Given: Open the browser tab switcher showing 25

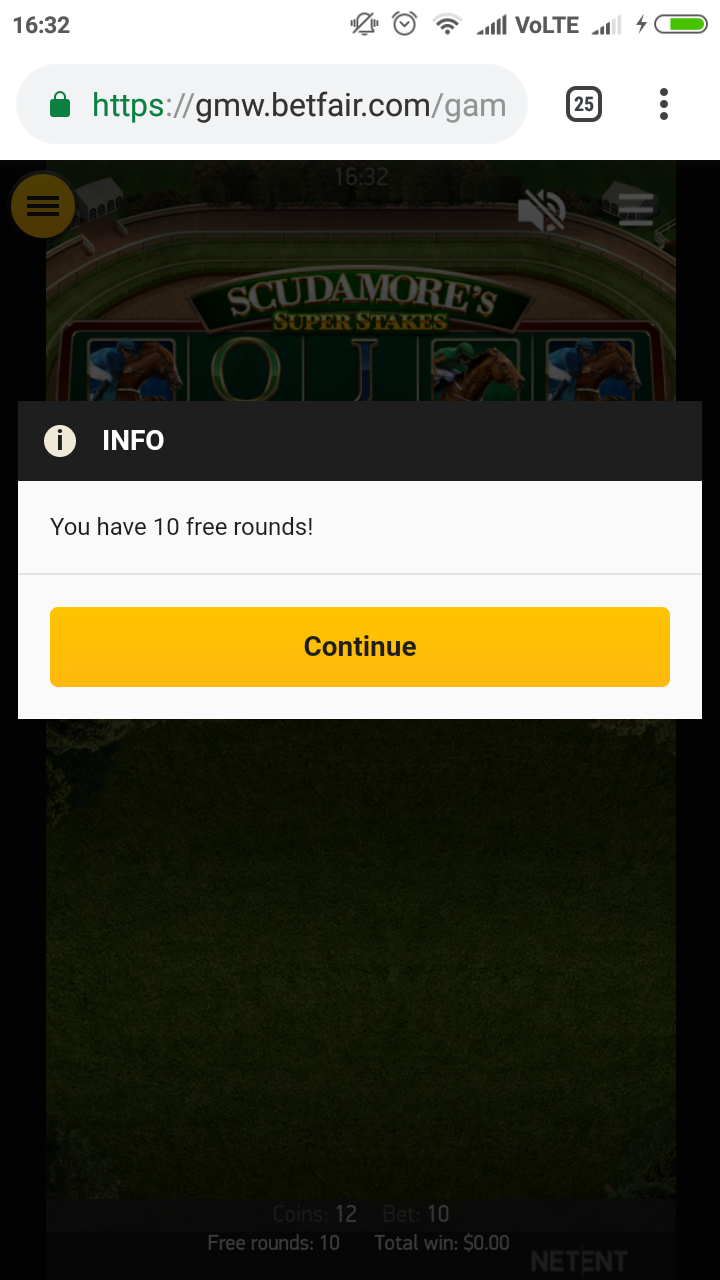Looking at the screenshot, I should point(584,104).
